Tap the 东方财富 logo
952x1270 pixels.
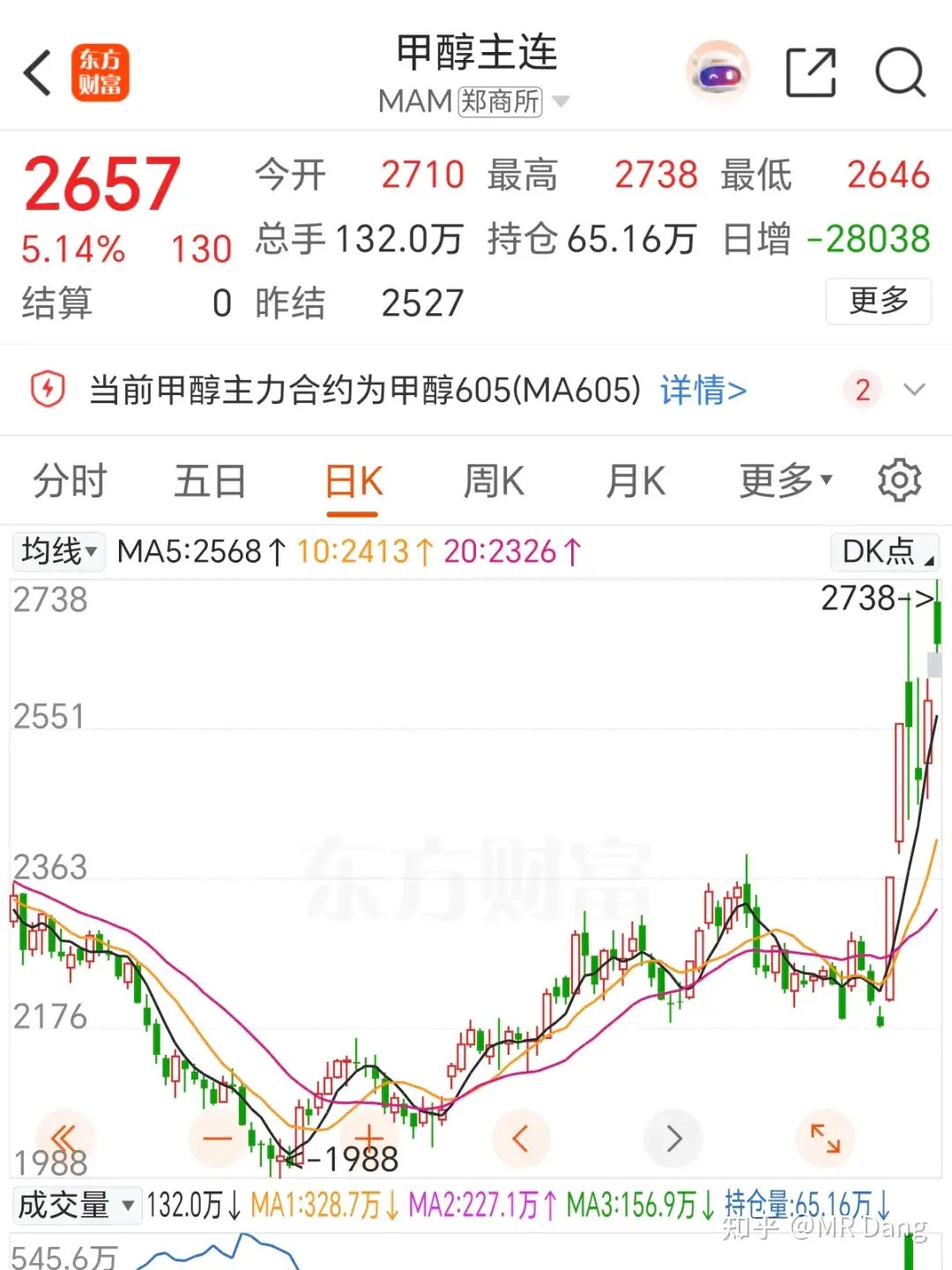100,71
